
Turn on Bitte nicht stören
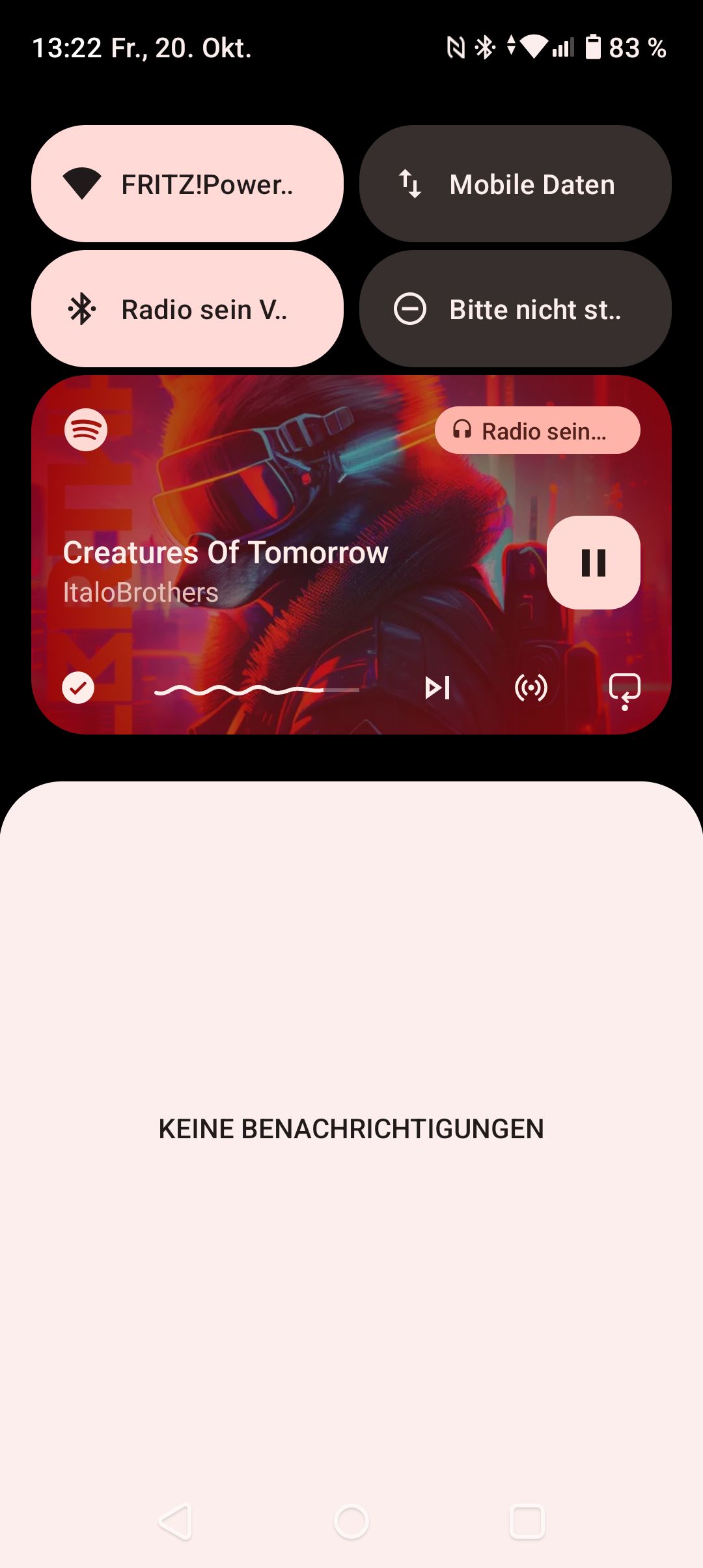pyautogui.click(x=515, y=309)
